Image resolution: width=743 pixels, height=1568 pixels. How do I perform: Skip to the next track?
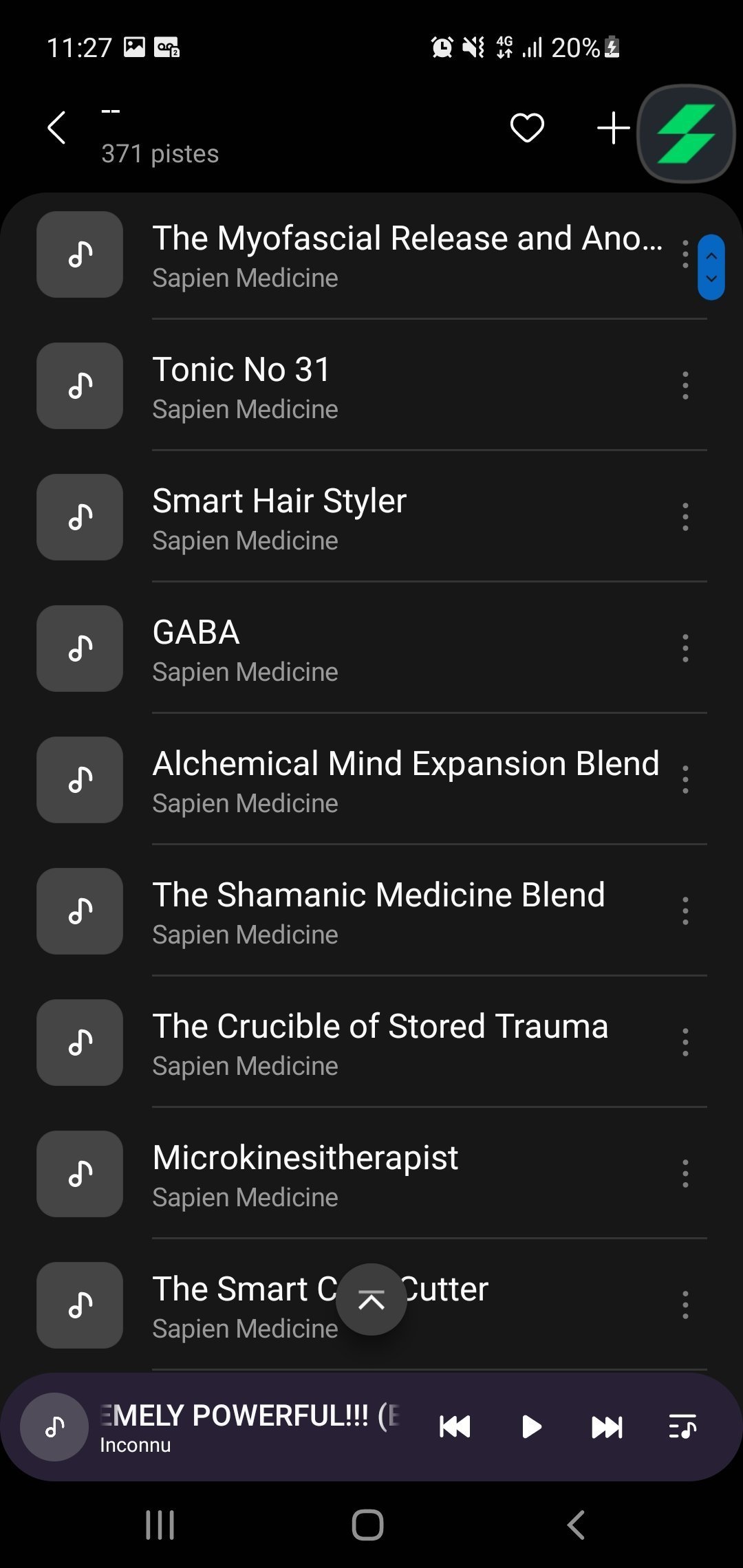[x=607, y=1427]
